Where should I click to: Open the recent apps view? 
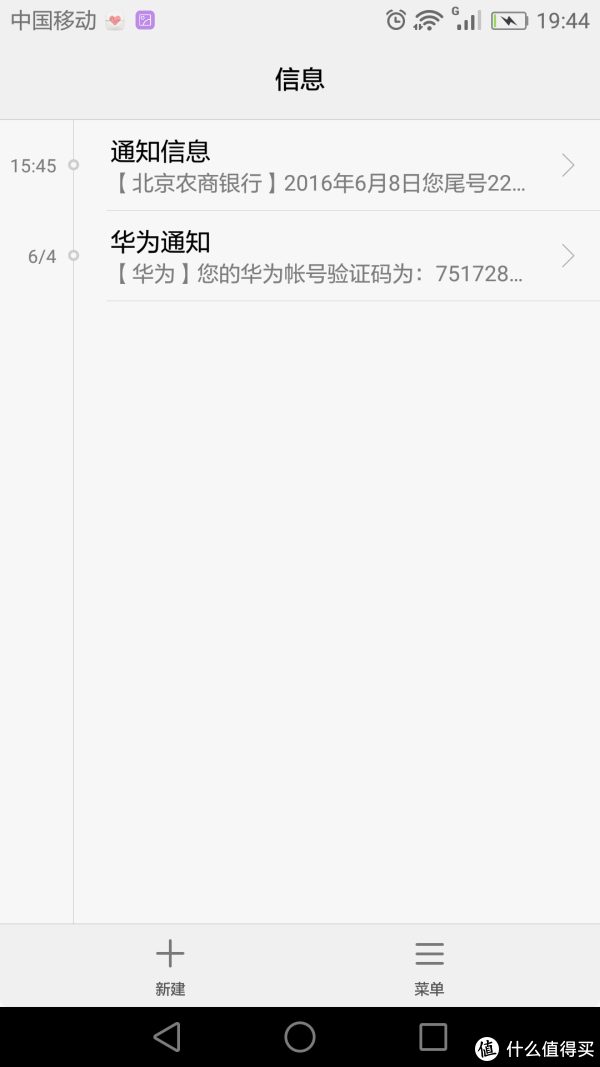tap(433, 1037)
